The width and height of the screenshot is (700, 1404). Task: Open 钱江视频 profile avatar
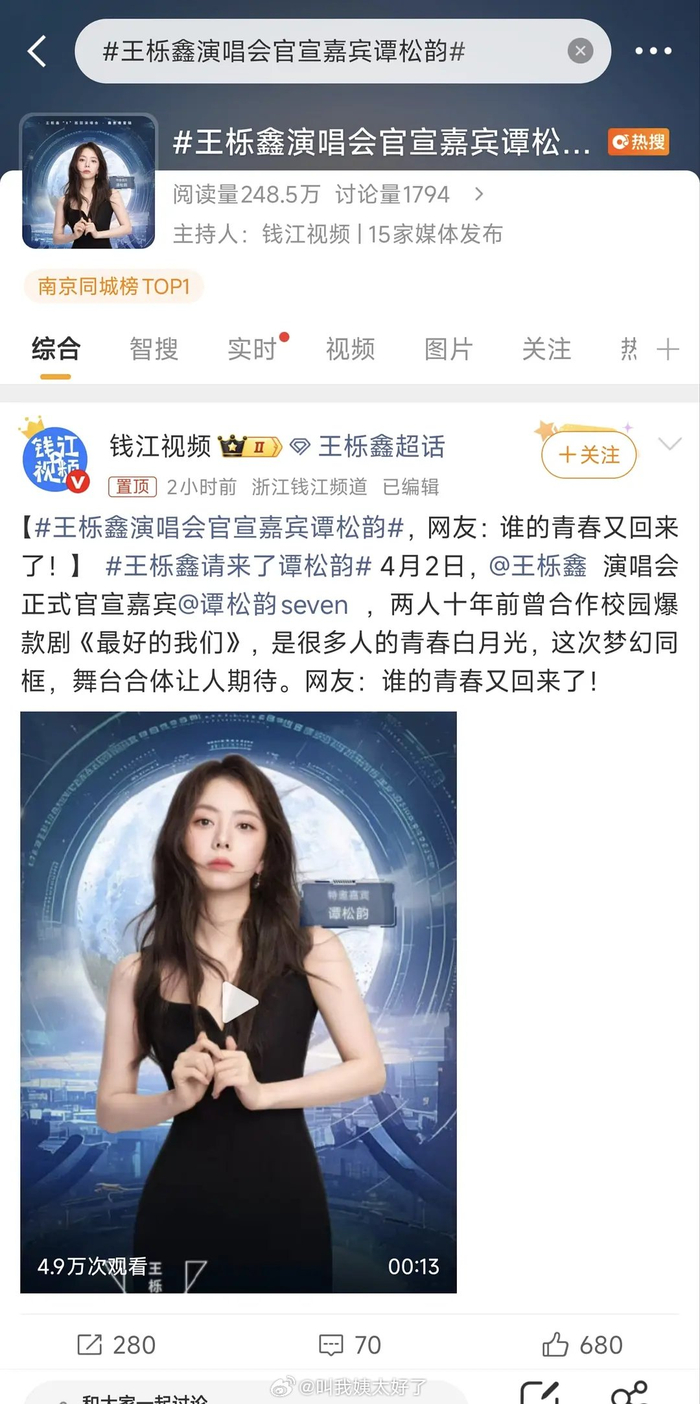[x=55, y=459]
